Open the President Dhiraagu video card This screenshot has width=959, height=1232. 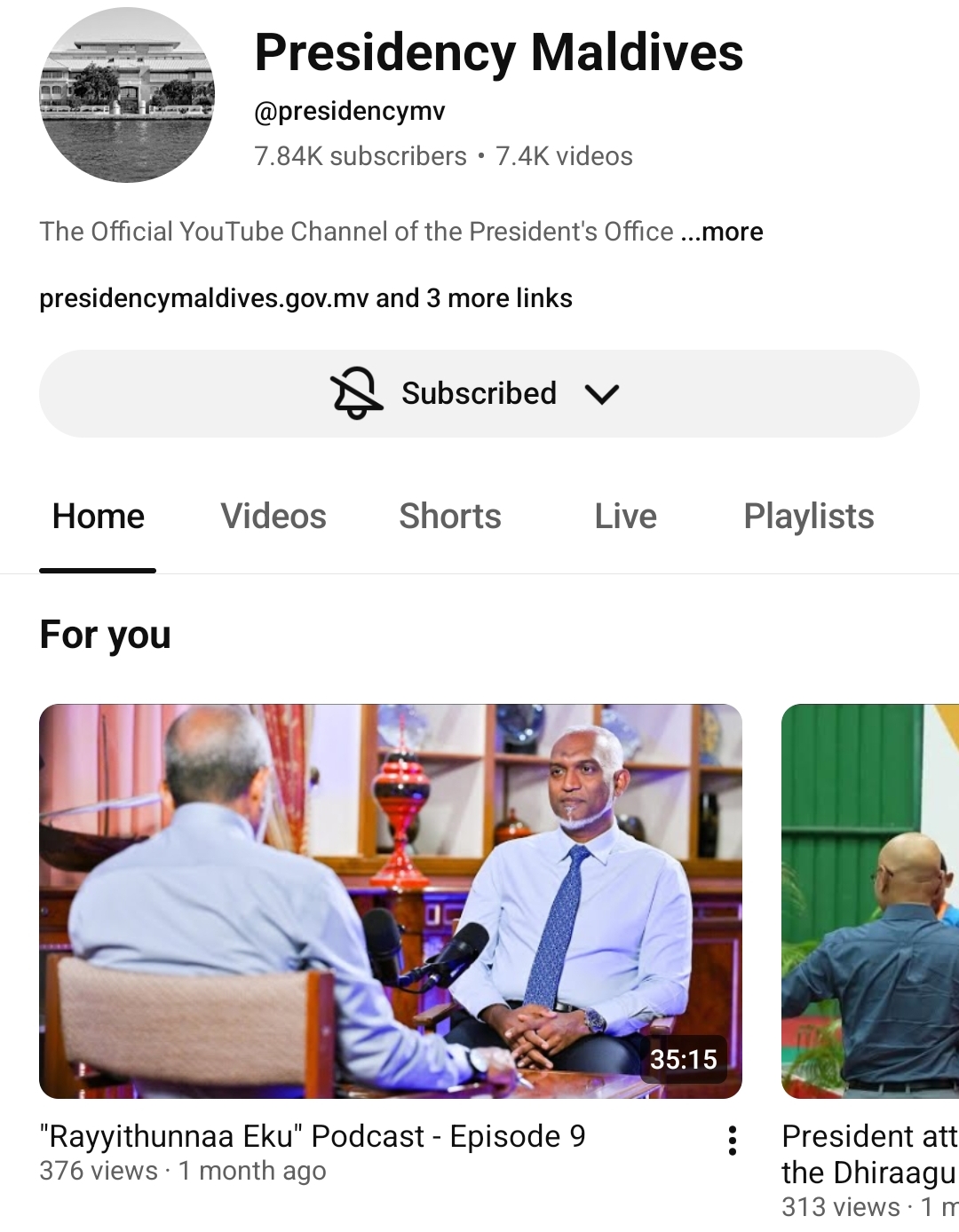coord(869,901)
